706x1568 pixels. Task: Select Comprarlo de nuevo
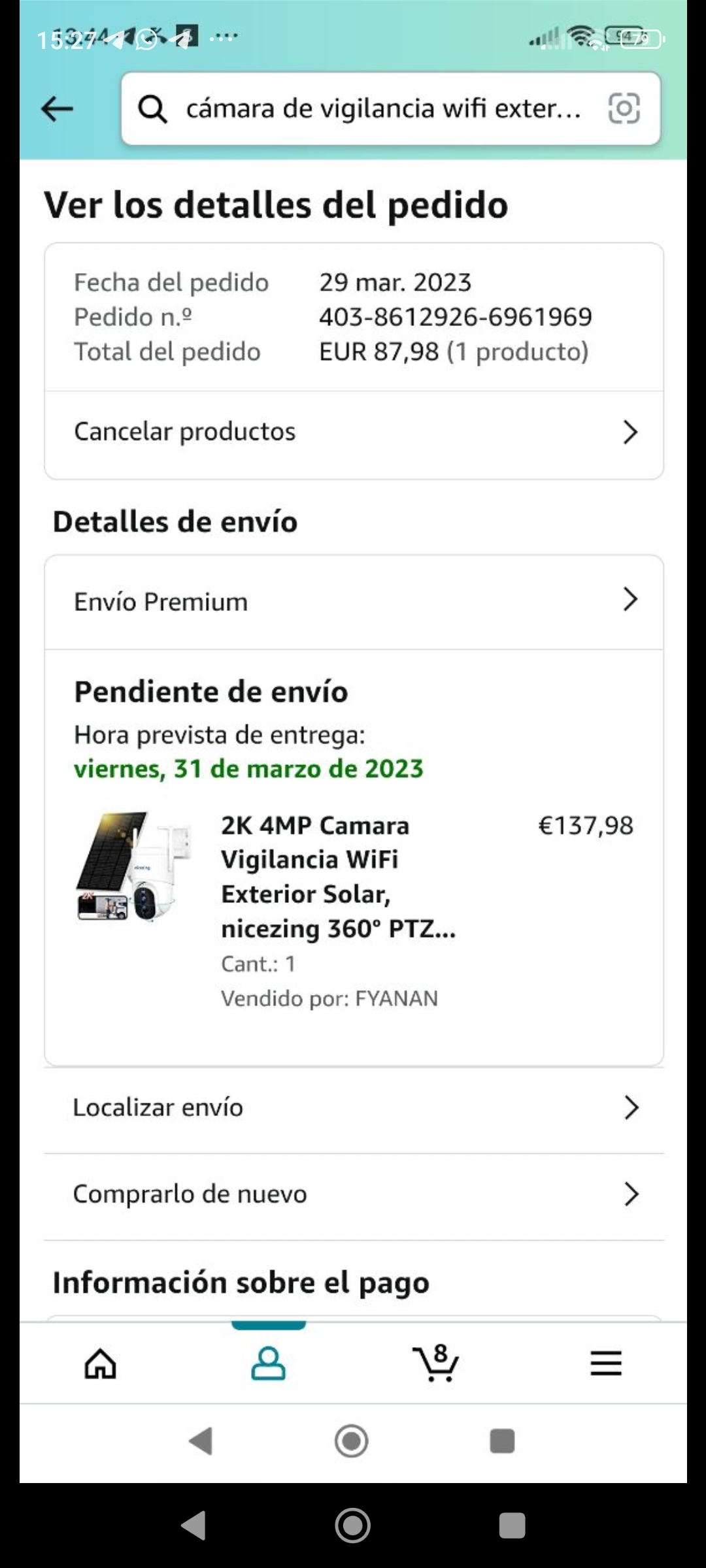tap(354, 1194)
